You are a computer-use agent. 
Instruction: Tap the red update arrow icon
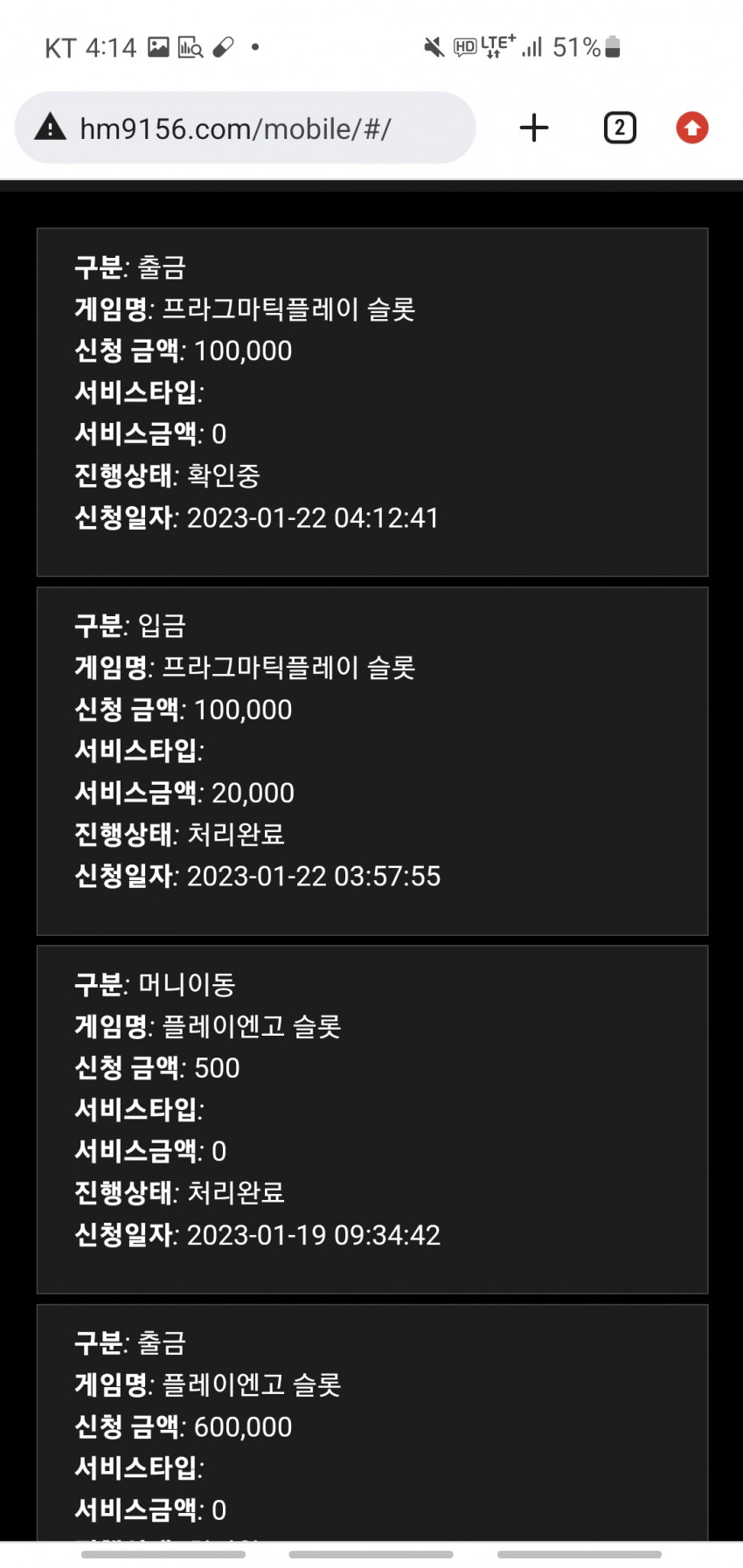(691, 128)
